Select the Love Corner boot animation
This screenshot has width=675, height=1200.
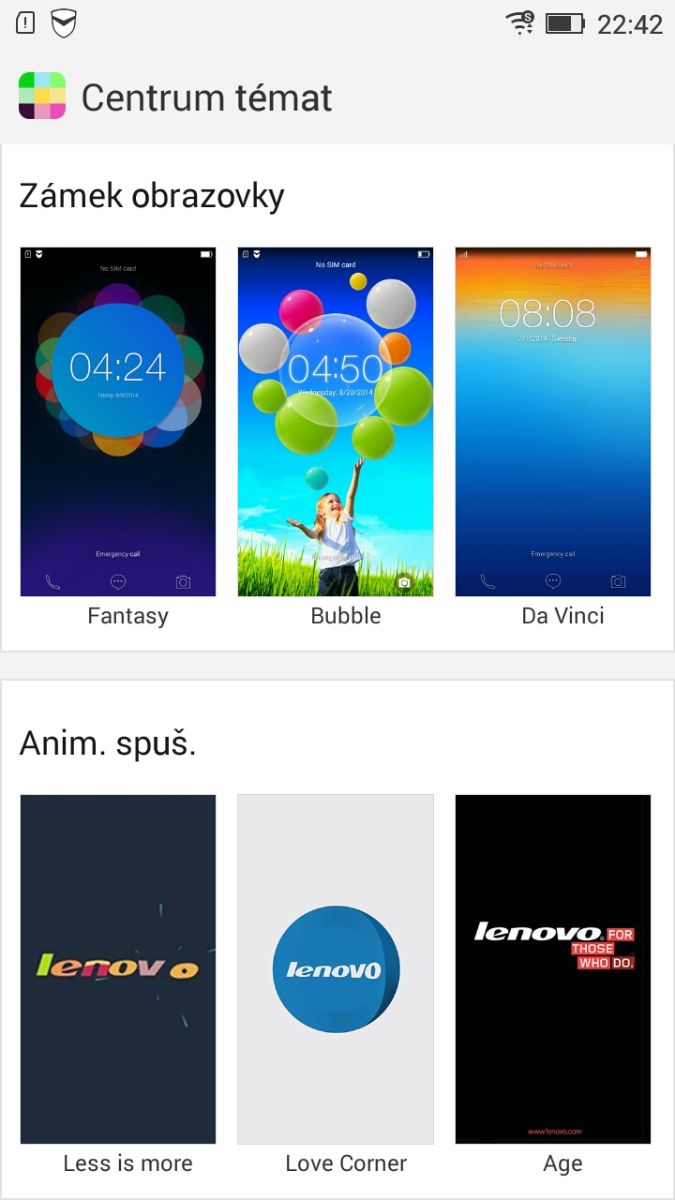coord(335,968)
